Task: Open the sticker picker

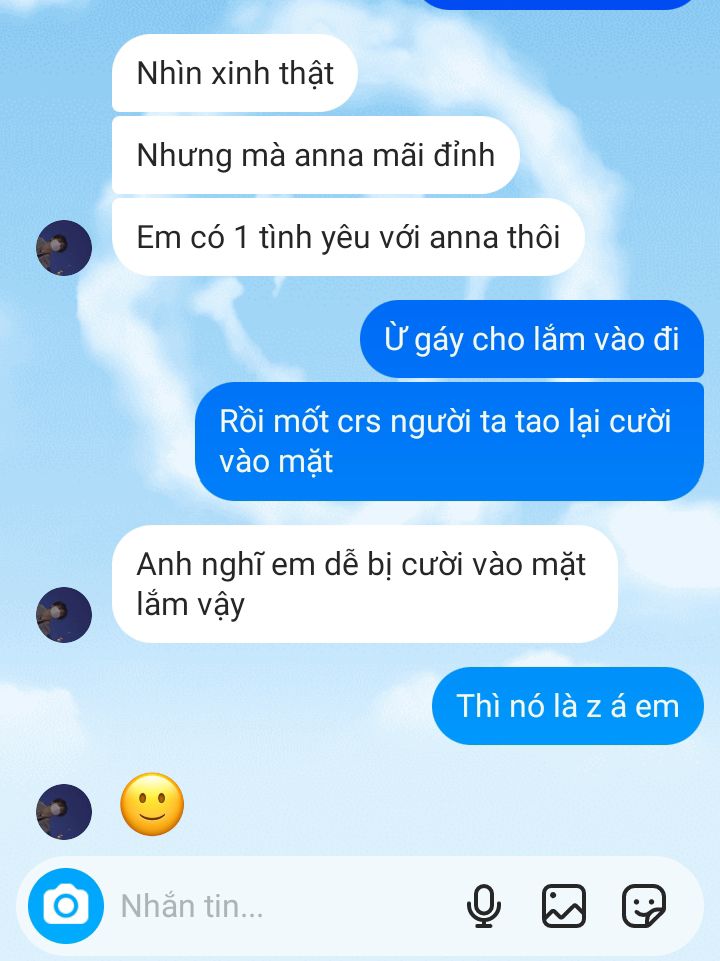Action: (x=644, y=906)
